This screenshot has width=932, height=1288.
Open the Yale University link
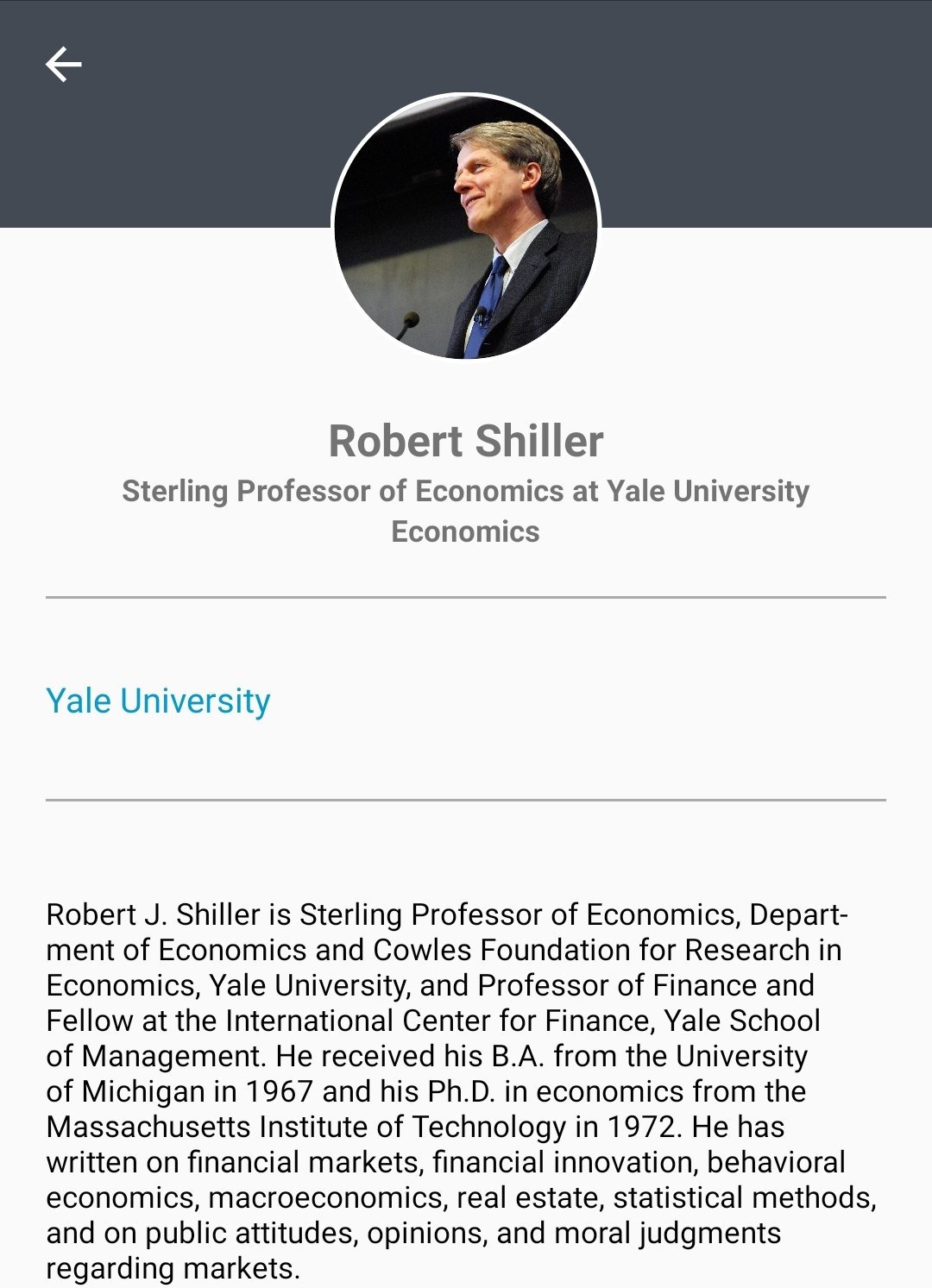[x=158, y=701]
